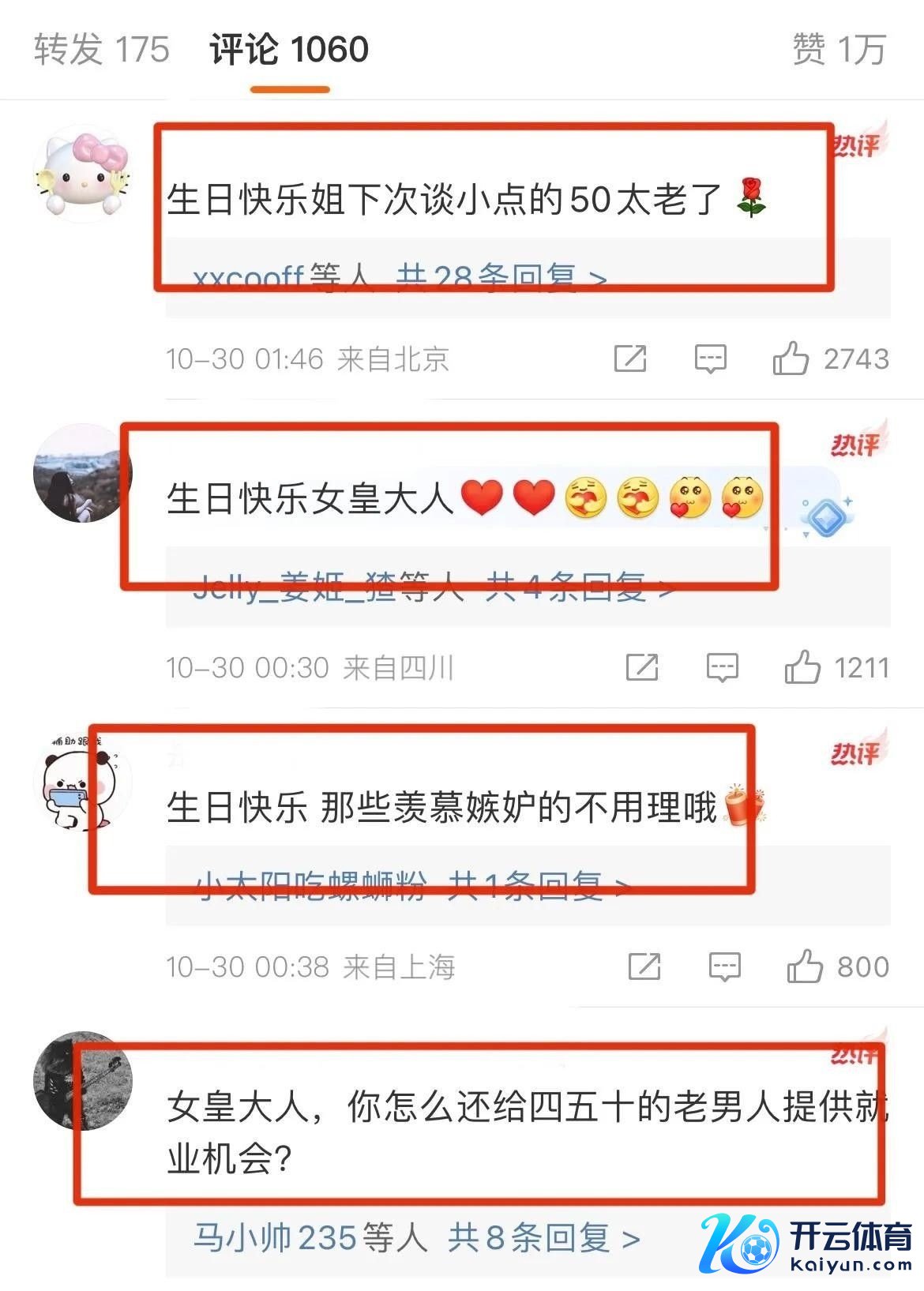Repost the 10-30 01:46 comment
Screen dimensions: 924x1291
(630, 359)
